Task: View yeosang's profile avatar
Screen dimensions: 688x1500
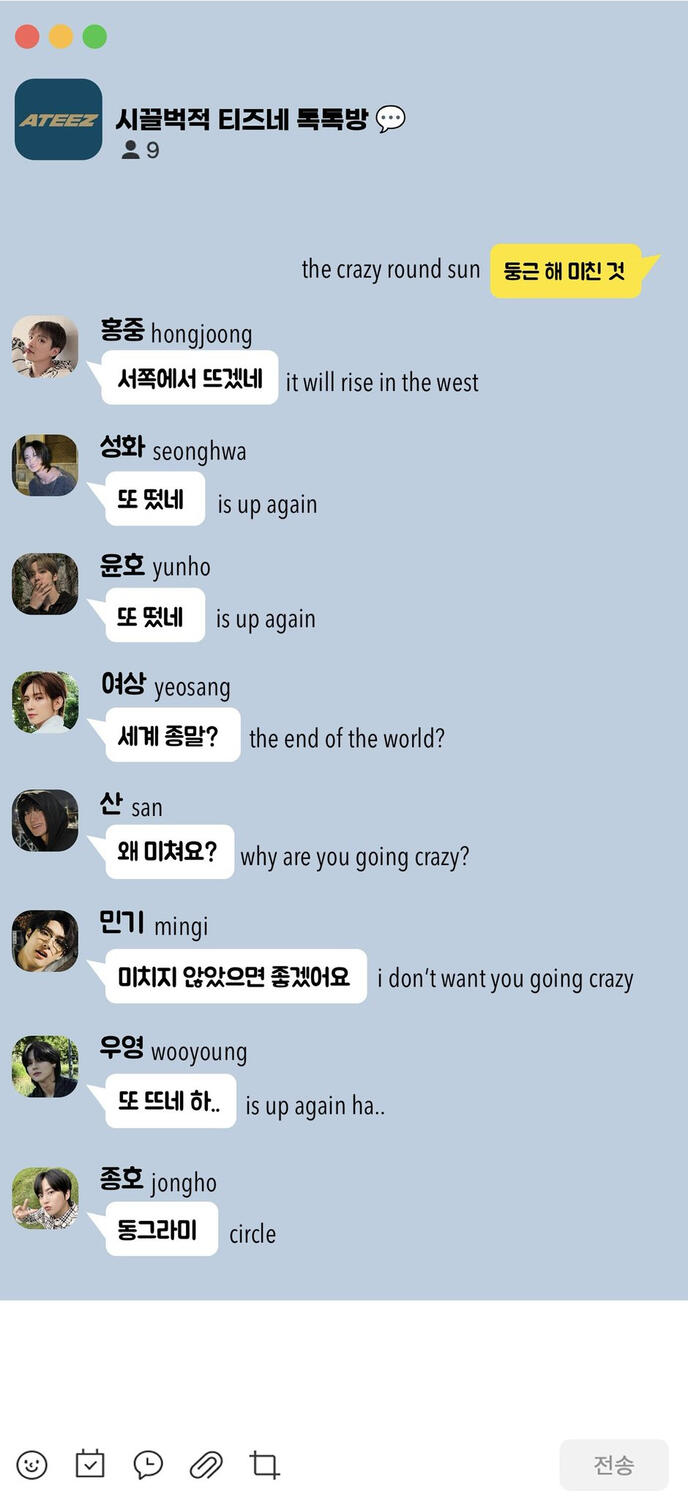Action: coord(45,702)
